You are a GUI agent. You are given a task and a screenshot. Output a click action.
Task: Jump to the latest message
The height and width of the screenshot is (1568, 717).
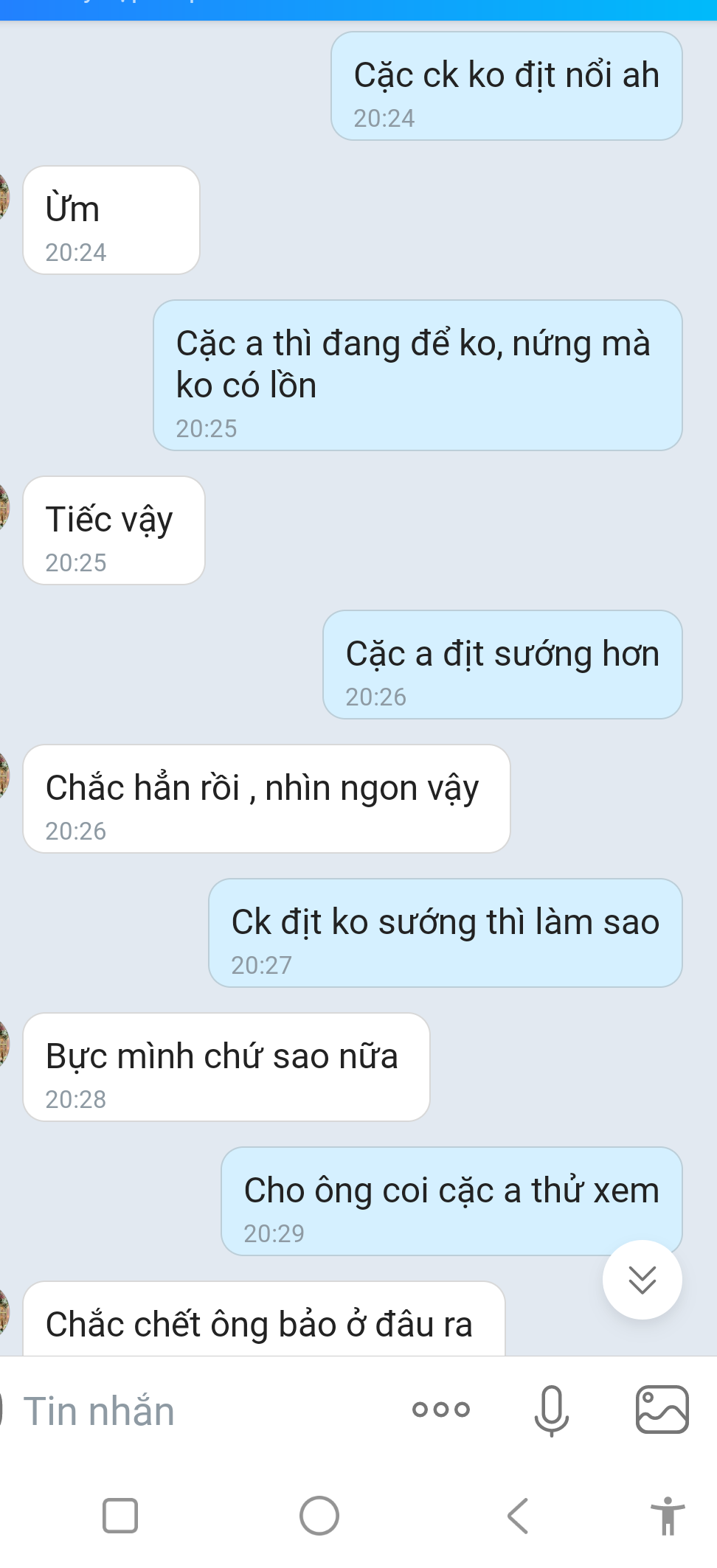642,1280
